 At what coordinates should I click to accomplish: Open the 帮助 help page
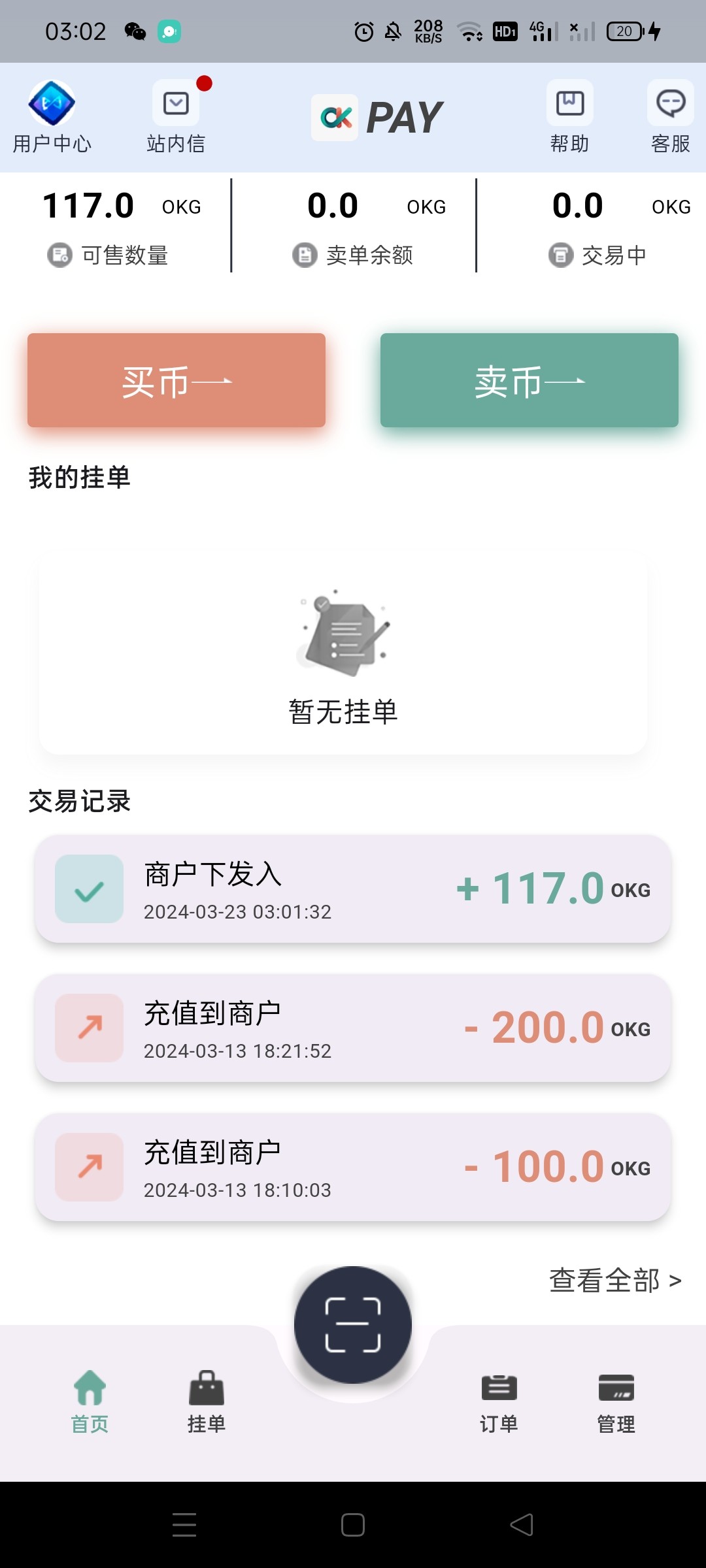pos(570,118)
